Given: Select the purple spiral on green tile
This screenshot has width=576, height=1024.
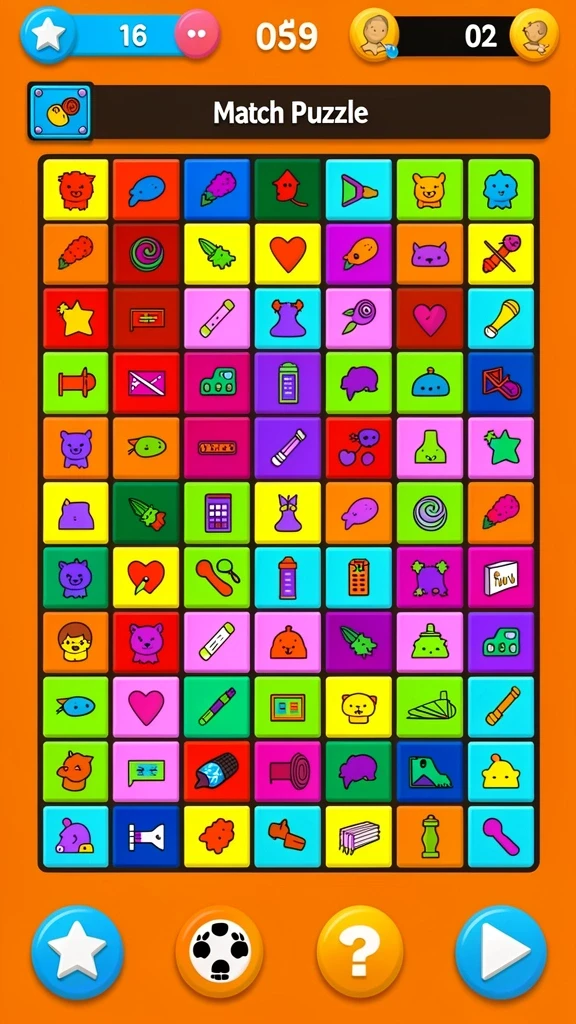Looking at the screenshot, I should click(x=430, y=512).
